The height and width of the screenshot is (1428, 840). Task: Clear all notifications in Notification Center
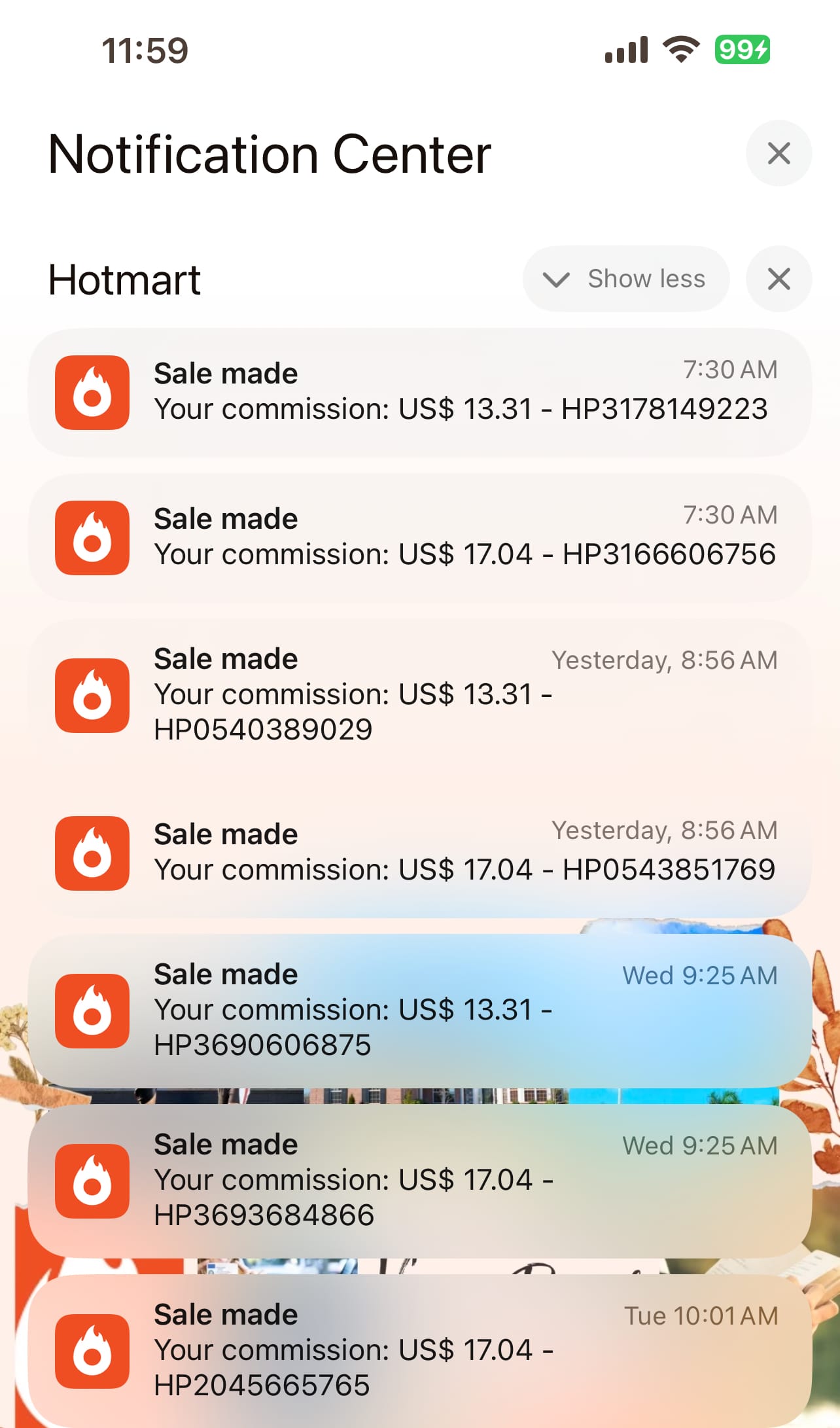(779, 154)
